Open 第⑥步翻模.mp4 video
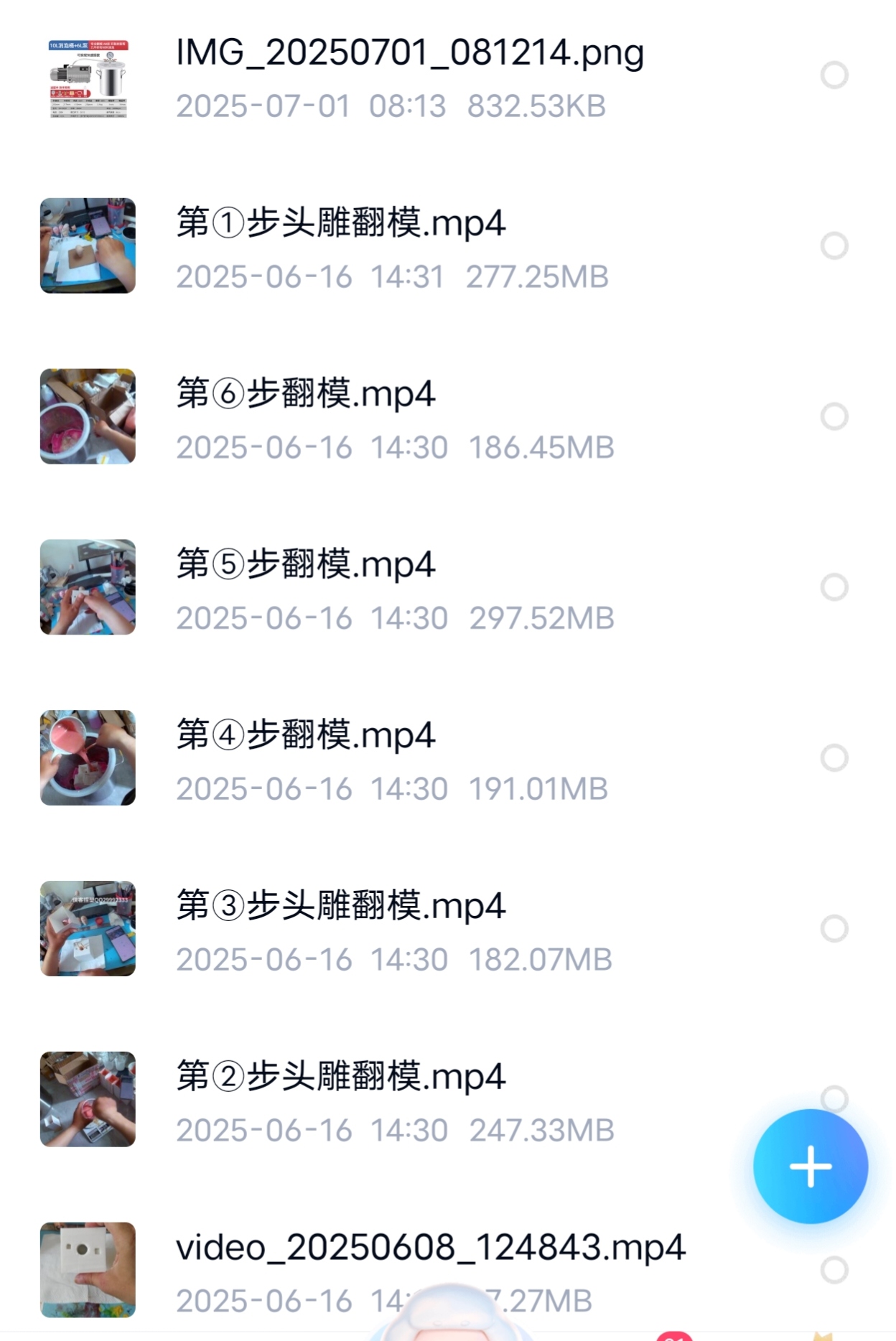Viewport: 896px width, 1341px height. coord(306,394)
